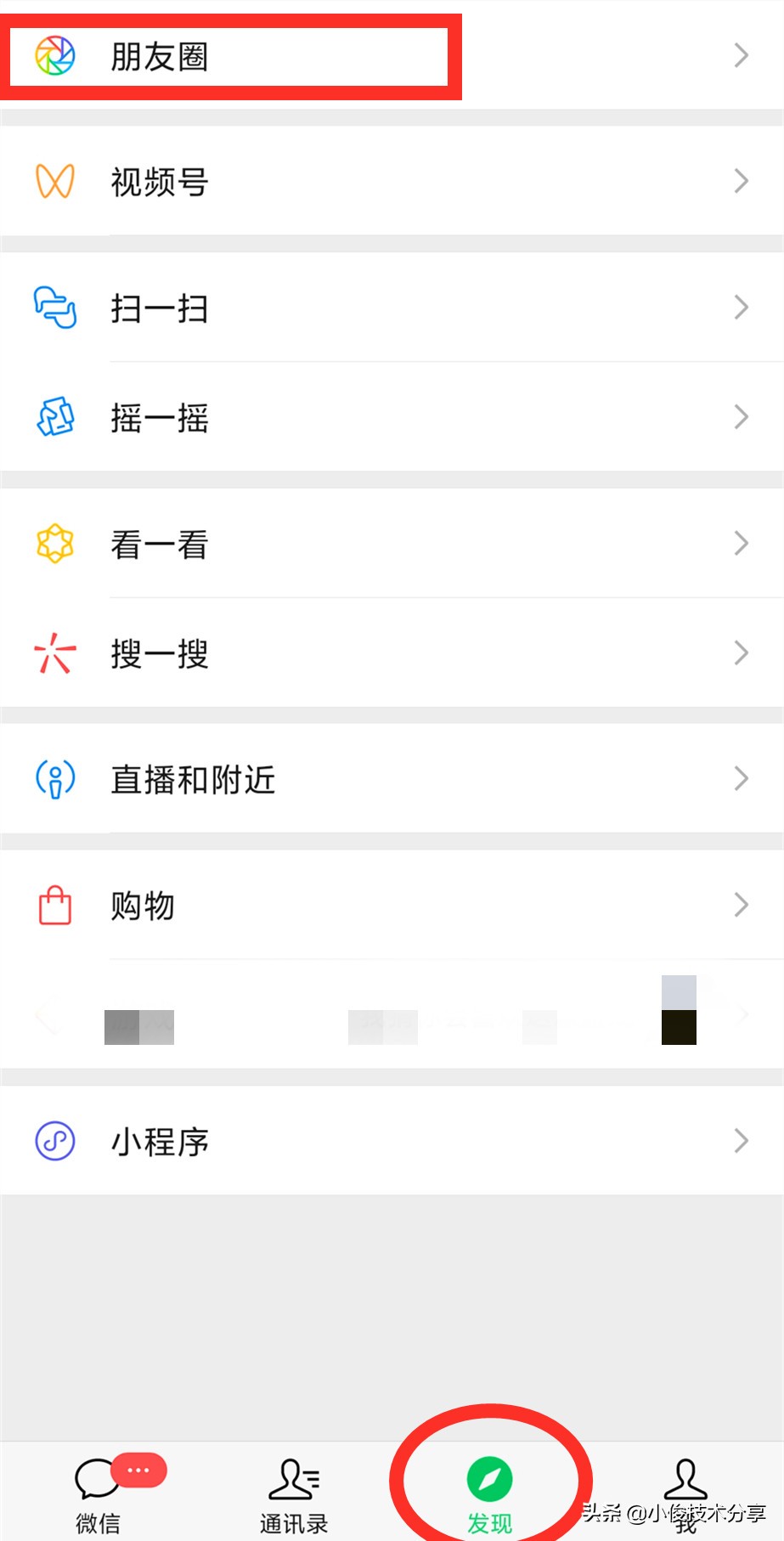
Task: Expand the Channels row chevron
Action: click(x=741, y=180)
